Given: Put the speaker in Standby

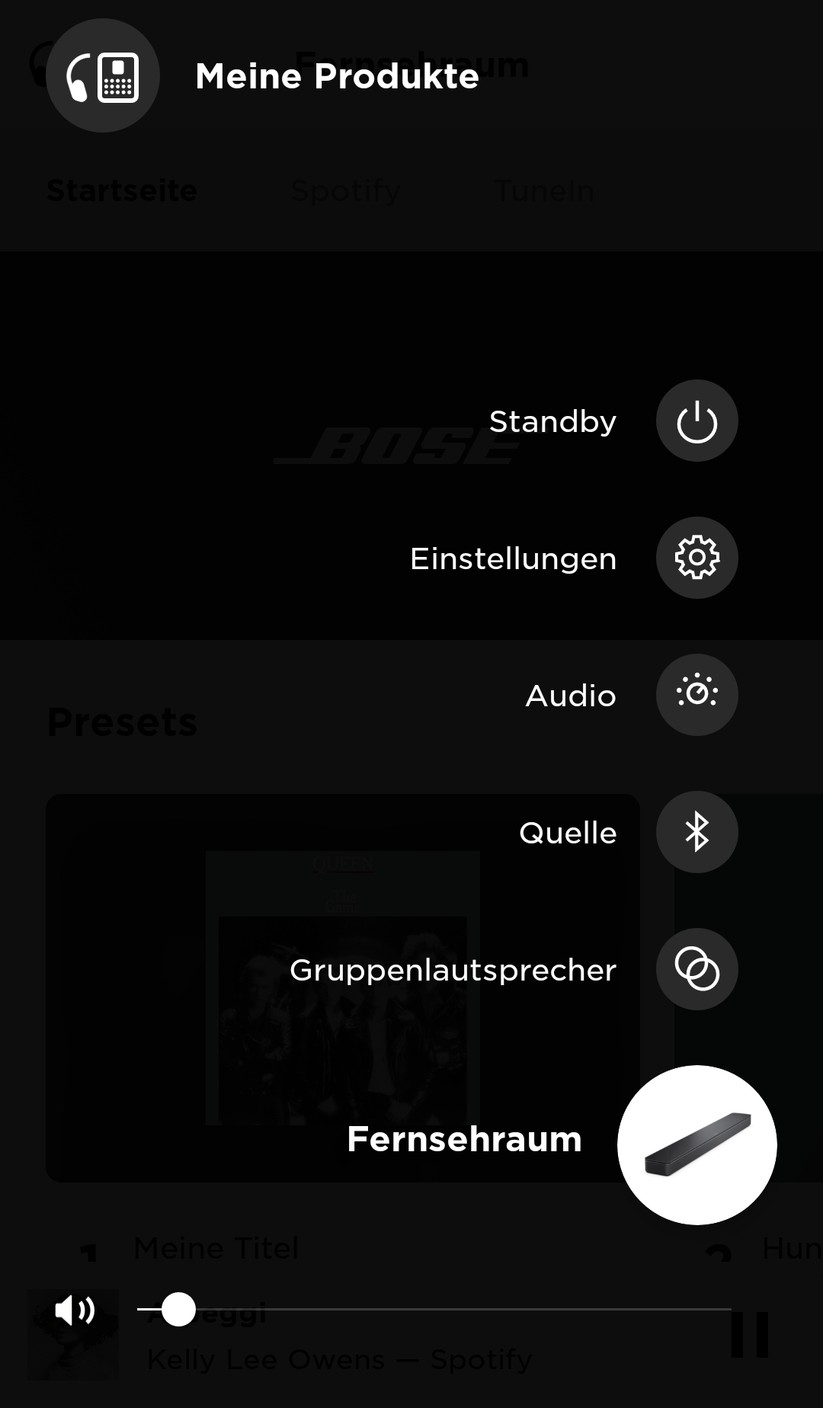Looking at the screenshot, I should pyautogui.click(x=697, y=421).
